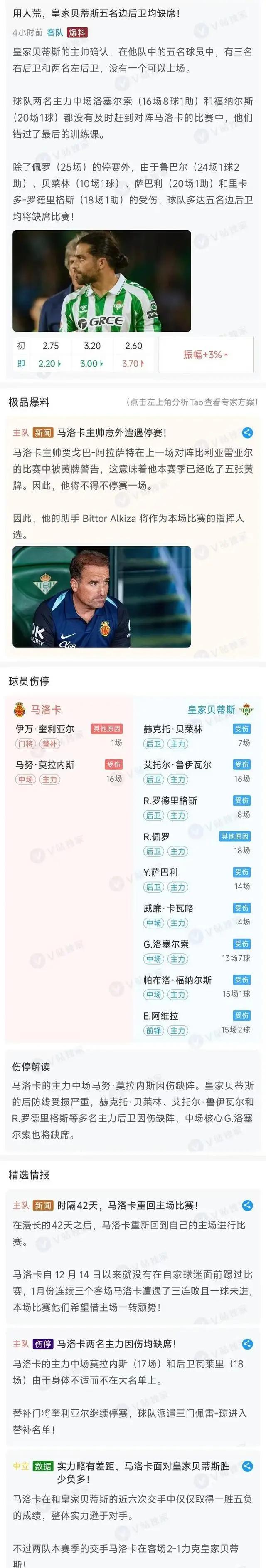
Task: Open the Mallorca coach photo
Action: point(101,596)
